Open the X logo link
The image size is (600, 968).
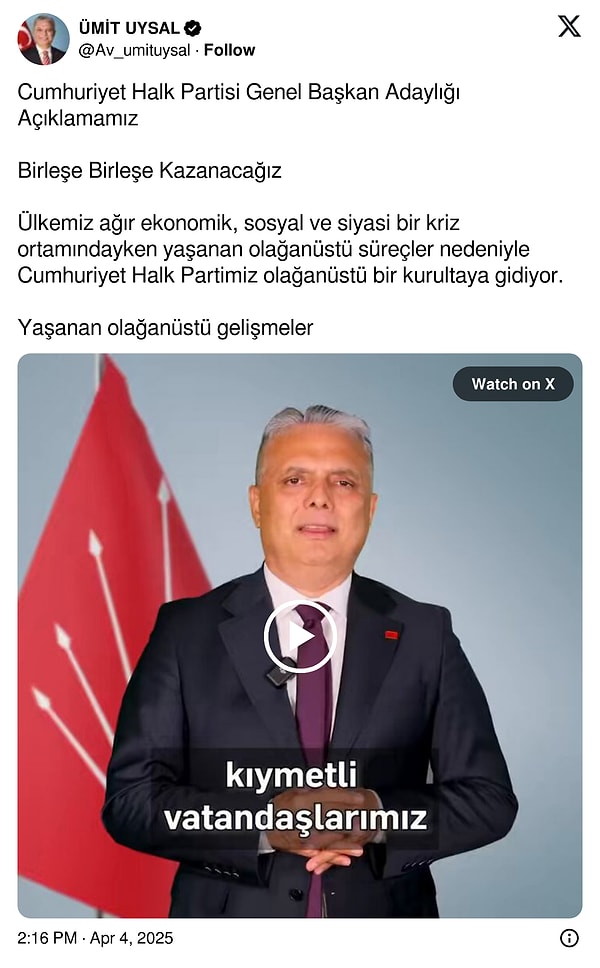(568, 27)
